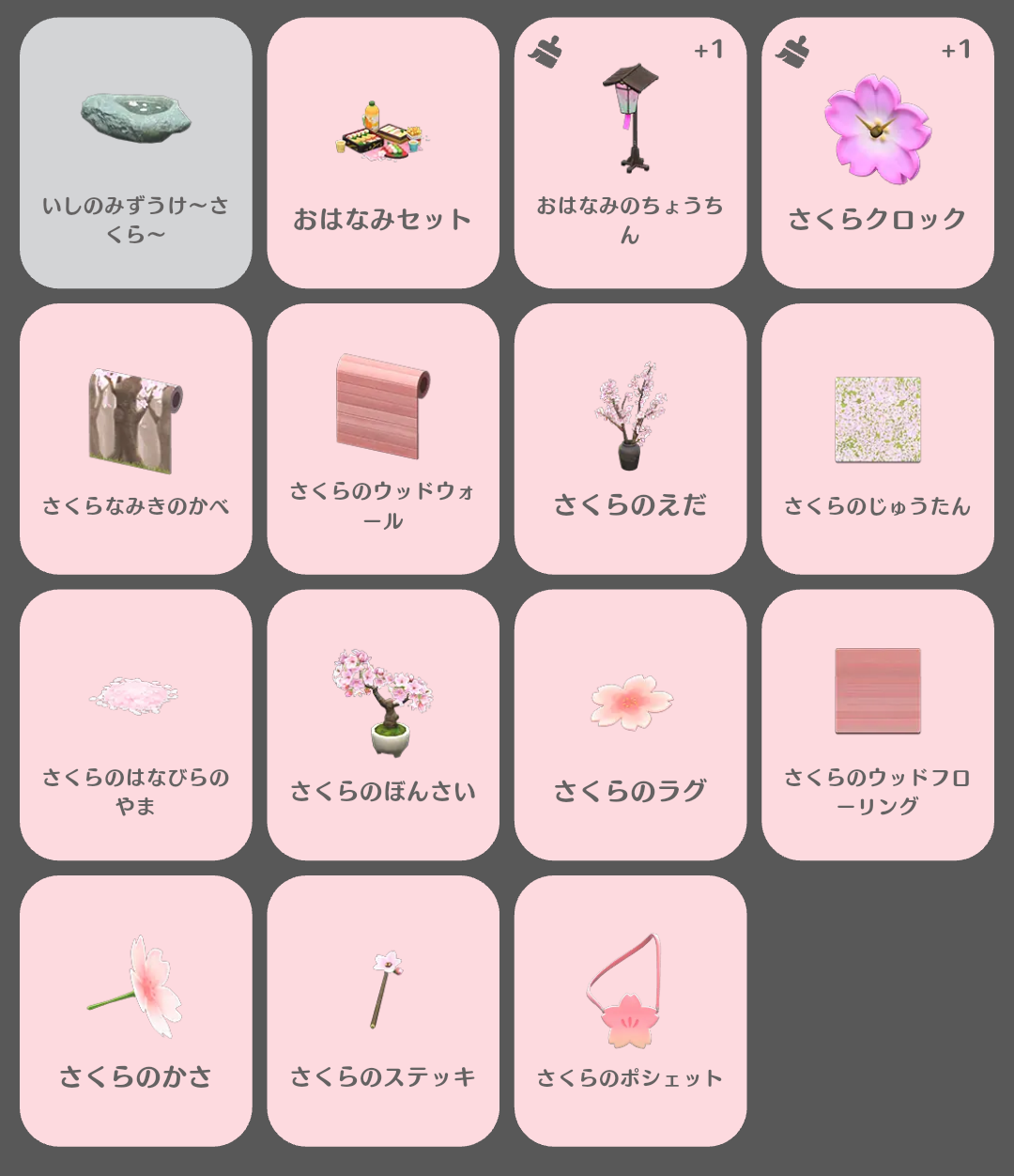1014x1176 pixels.
Task: Open the さくらのかさ umbrella card
Action: pyautogui.click(x=135, y=1011)
